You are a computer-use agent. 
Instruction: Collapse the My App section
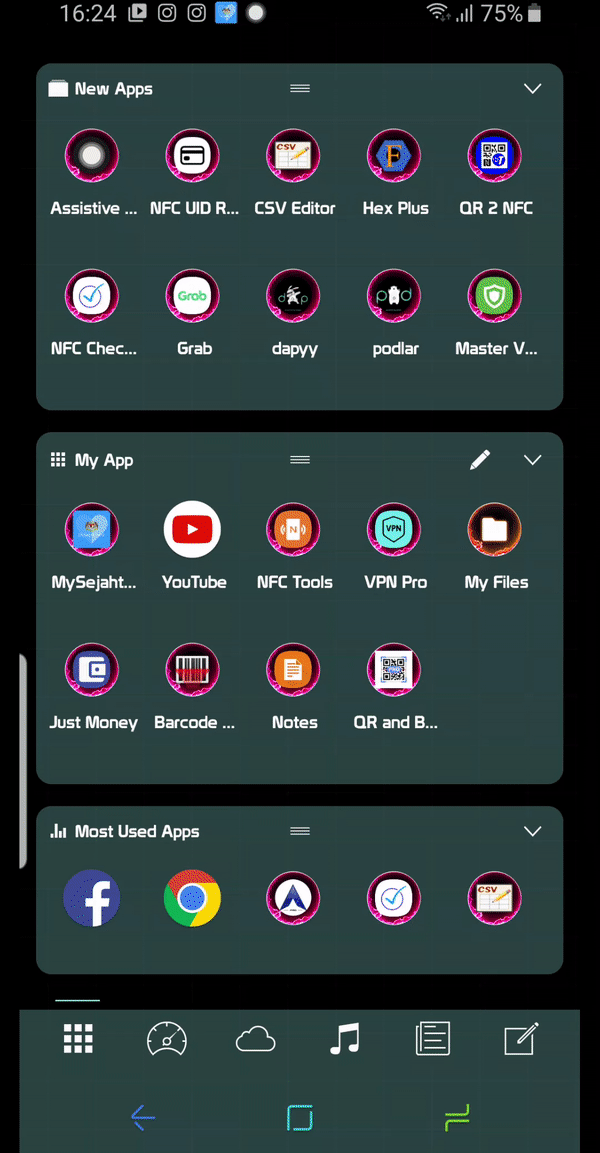532,460
